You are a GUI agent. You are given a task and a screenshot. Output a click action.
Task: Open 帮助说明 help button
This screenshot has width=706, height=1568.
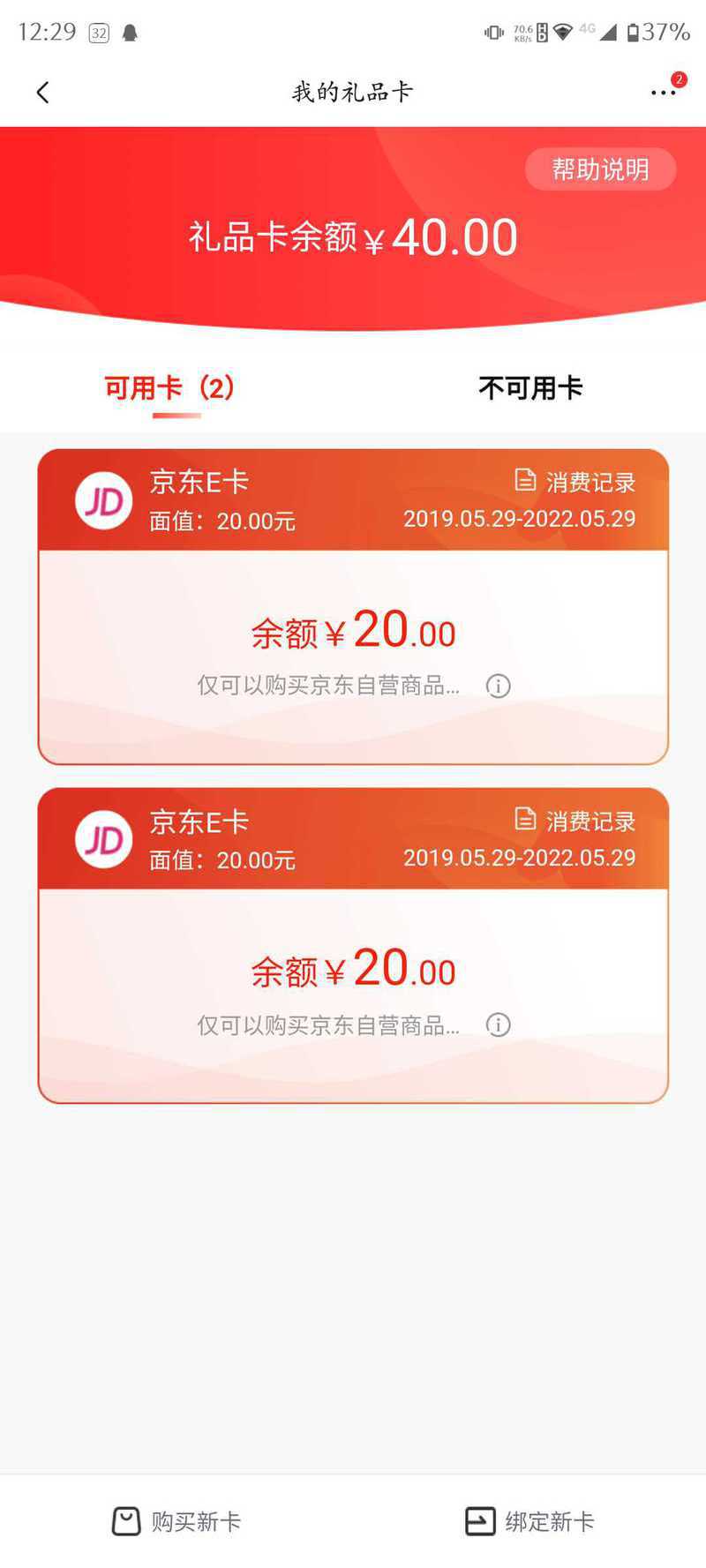(600, 169)
